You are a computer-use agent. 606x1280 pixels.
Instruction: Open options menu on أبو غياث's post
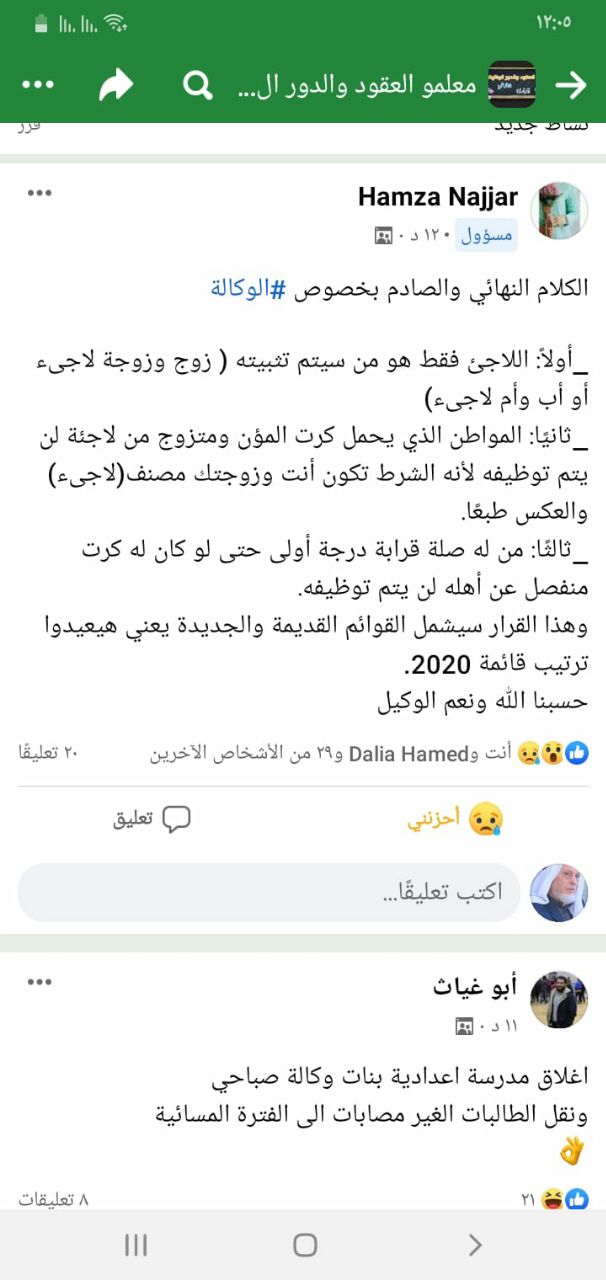(x=39, y=983)
